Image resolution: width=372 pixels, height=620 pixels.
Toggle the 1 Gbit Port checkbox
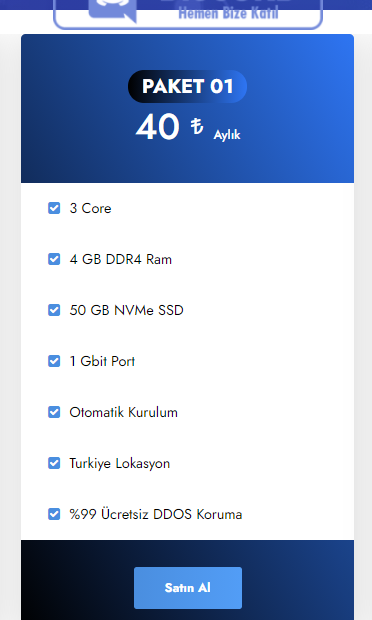[54, 361]
